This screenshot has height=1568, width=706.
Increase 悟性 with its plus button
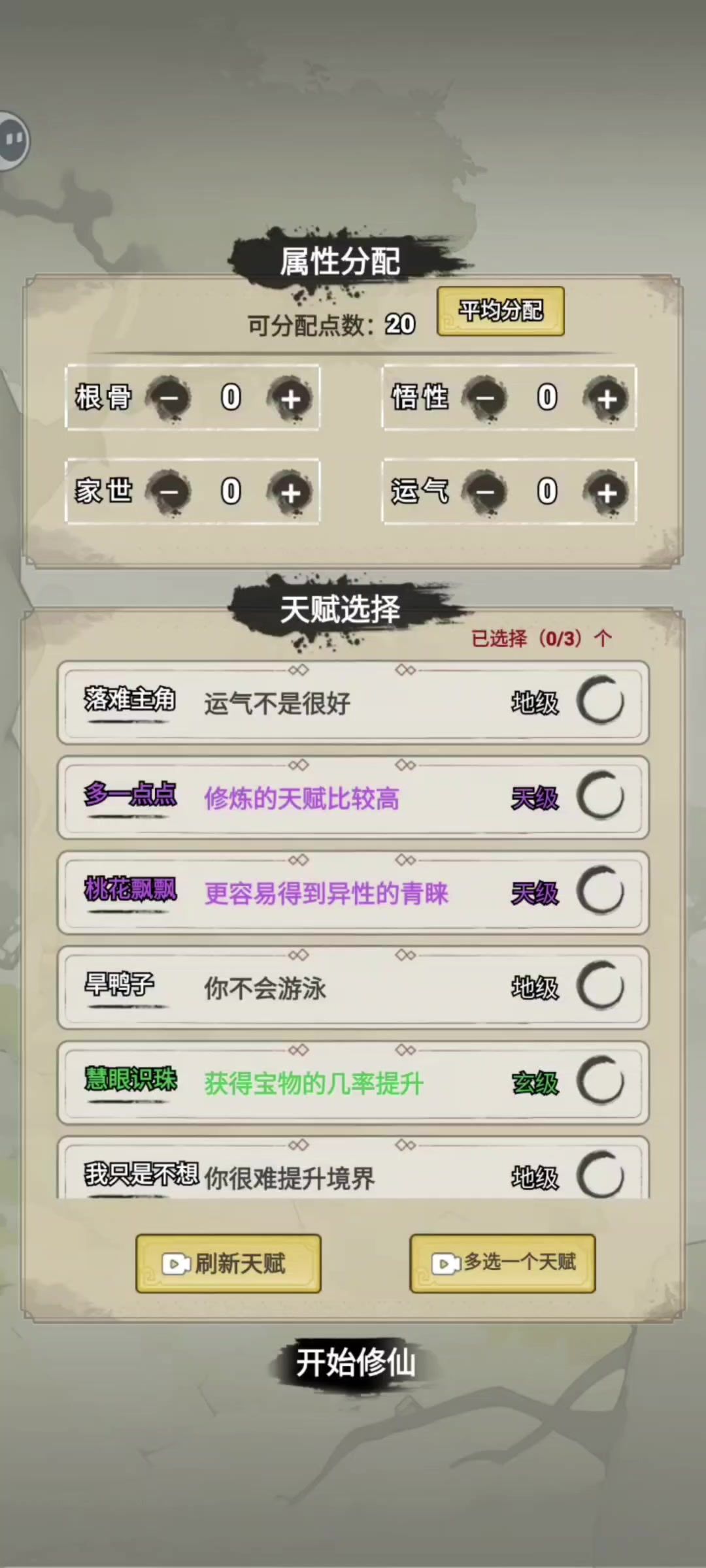(x=607, y=398)
